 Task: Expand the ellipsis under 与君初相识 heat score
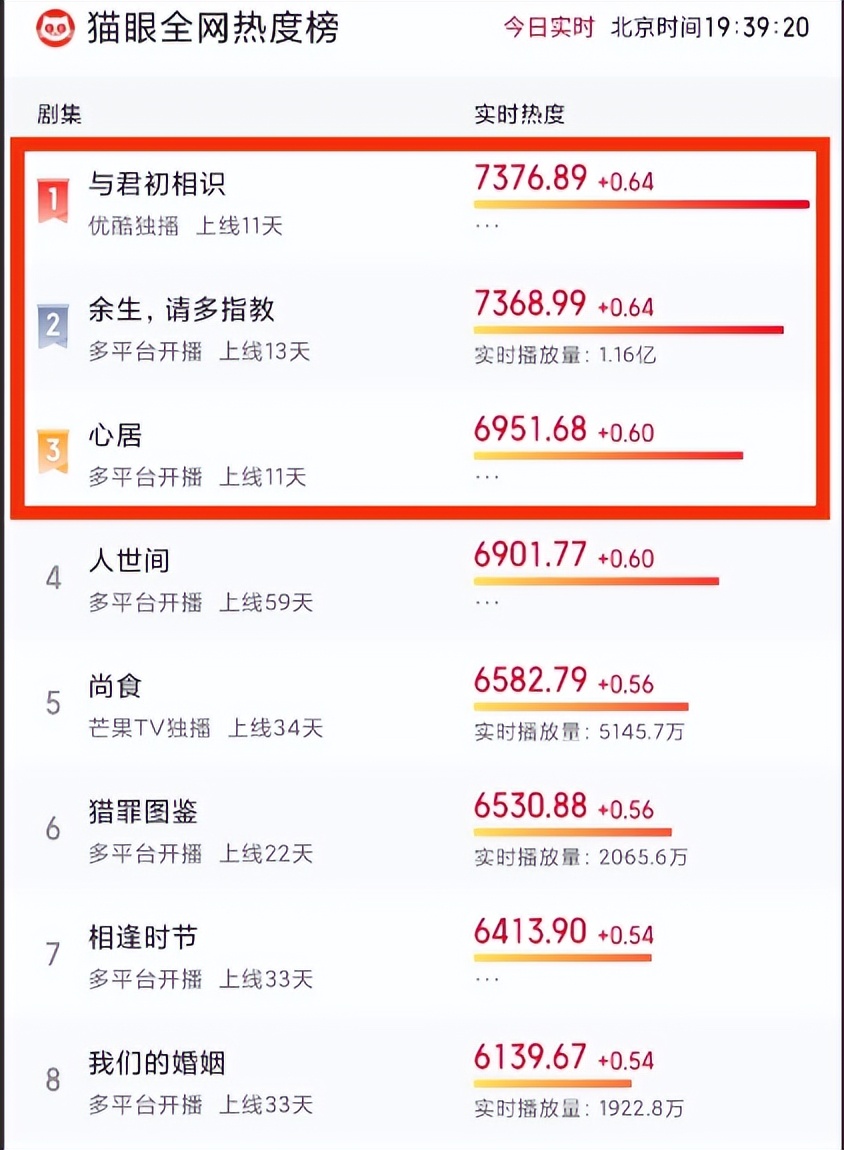coord(485,227)
